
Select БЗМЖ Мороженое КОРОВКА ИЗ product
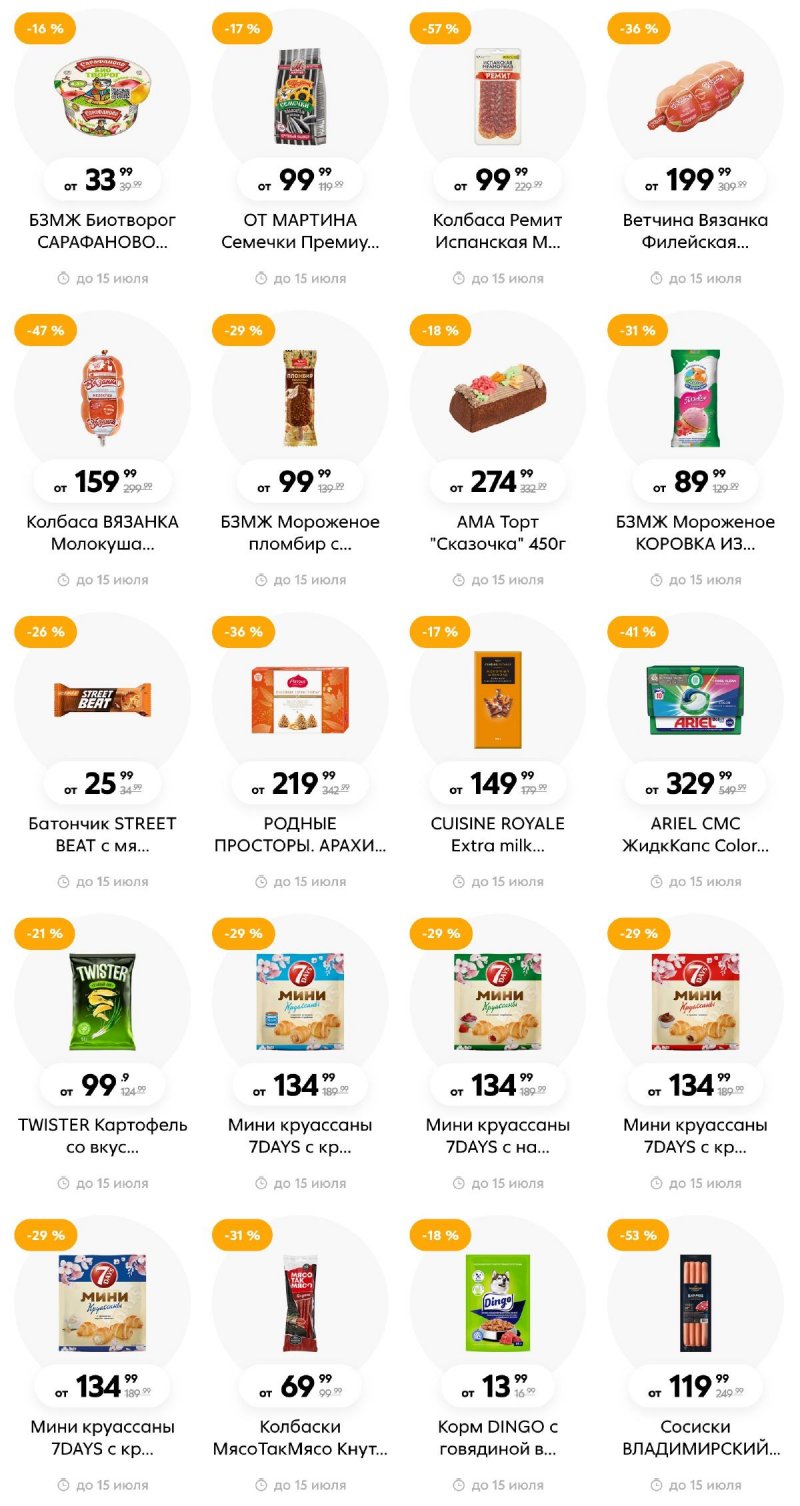click(695, 397)
